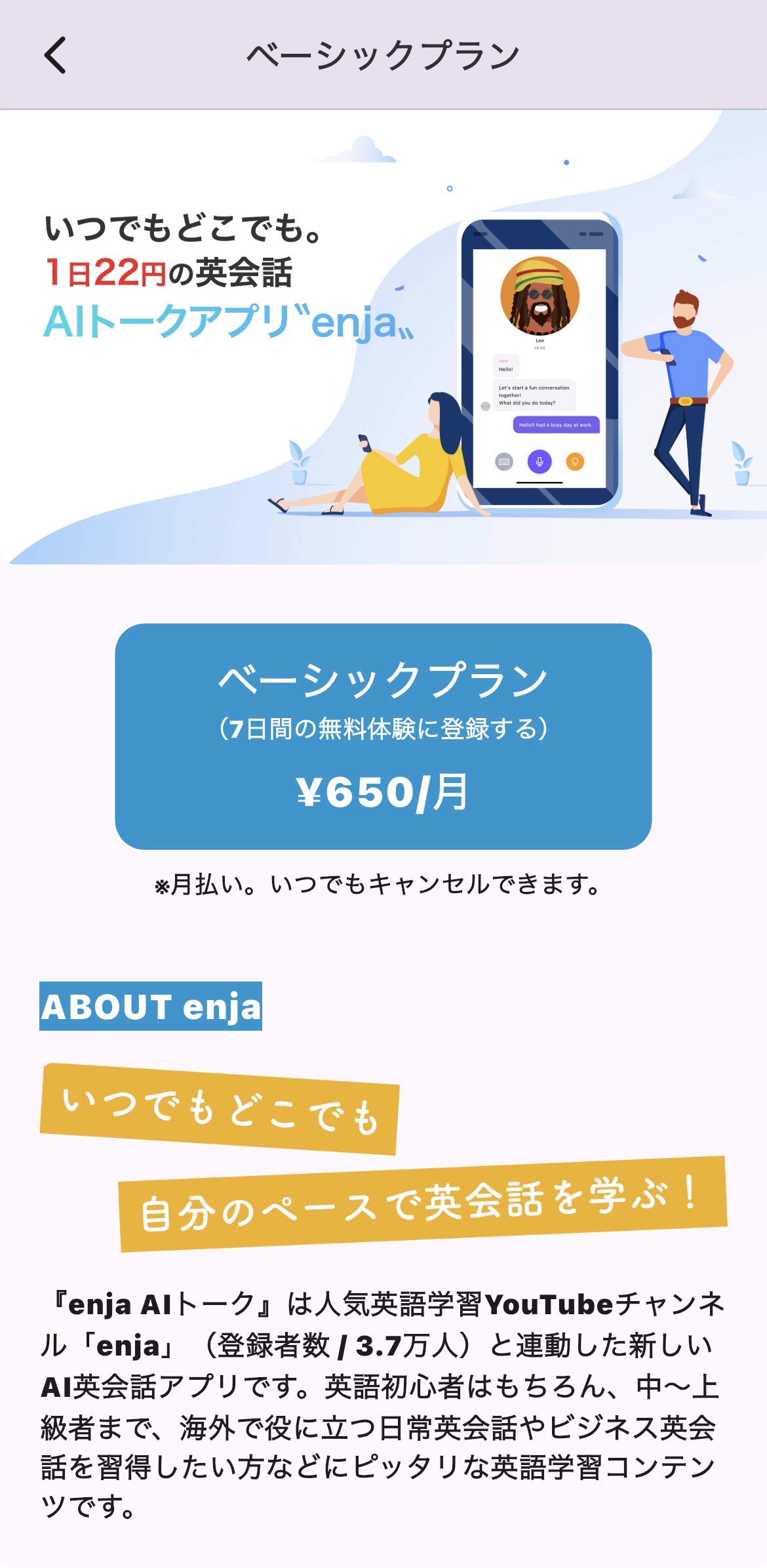Subscribe to the ¥650/月 ベーシックプラン
Image resolution: width=767 pixels, height=1568 pixels.
[383, 736]
